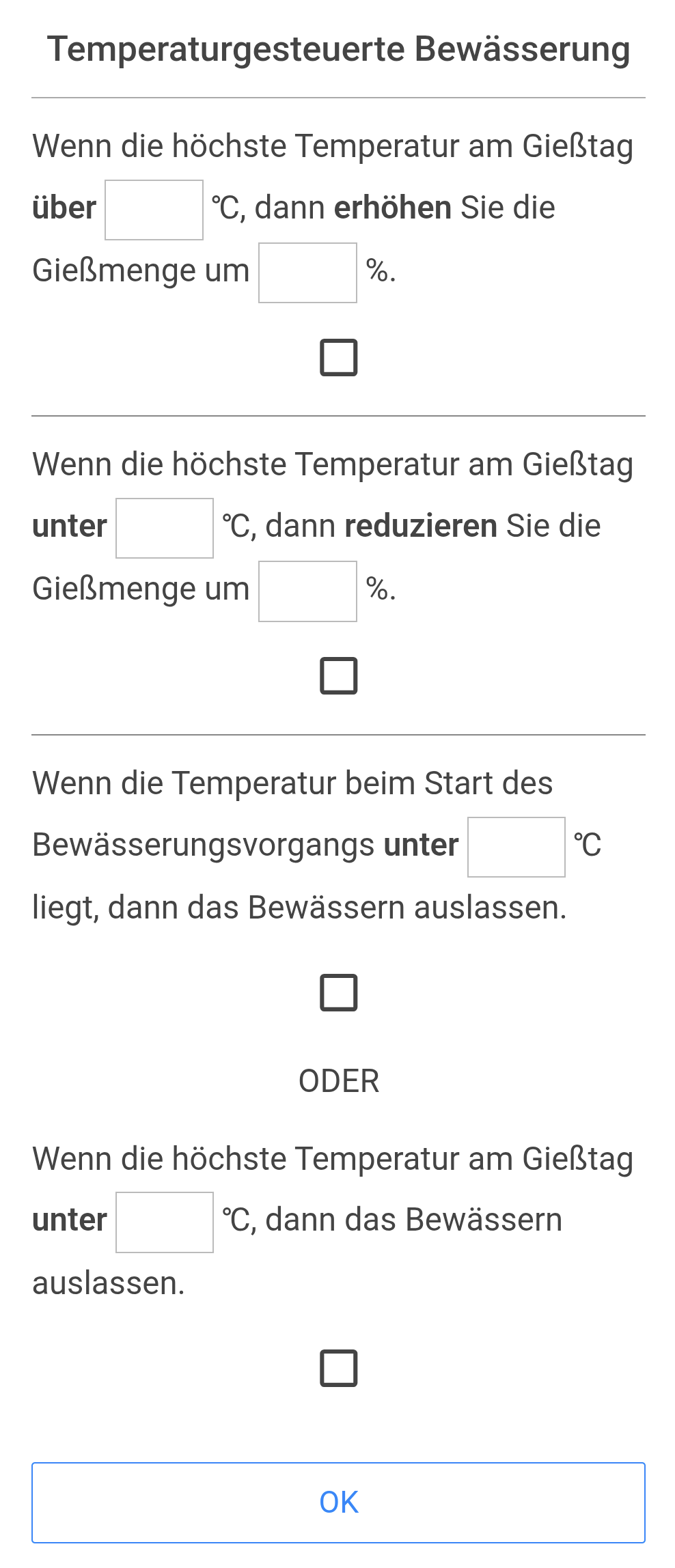The height and width of the screenshot is (1568, 675).
Task: Tap the percent field for reducing Gießmenge
Action: pos(307,591)
